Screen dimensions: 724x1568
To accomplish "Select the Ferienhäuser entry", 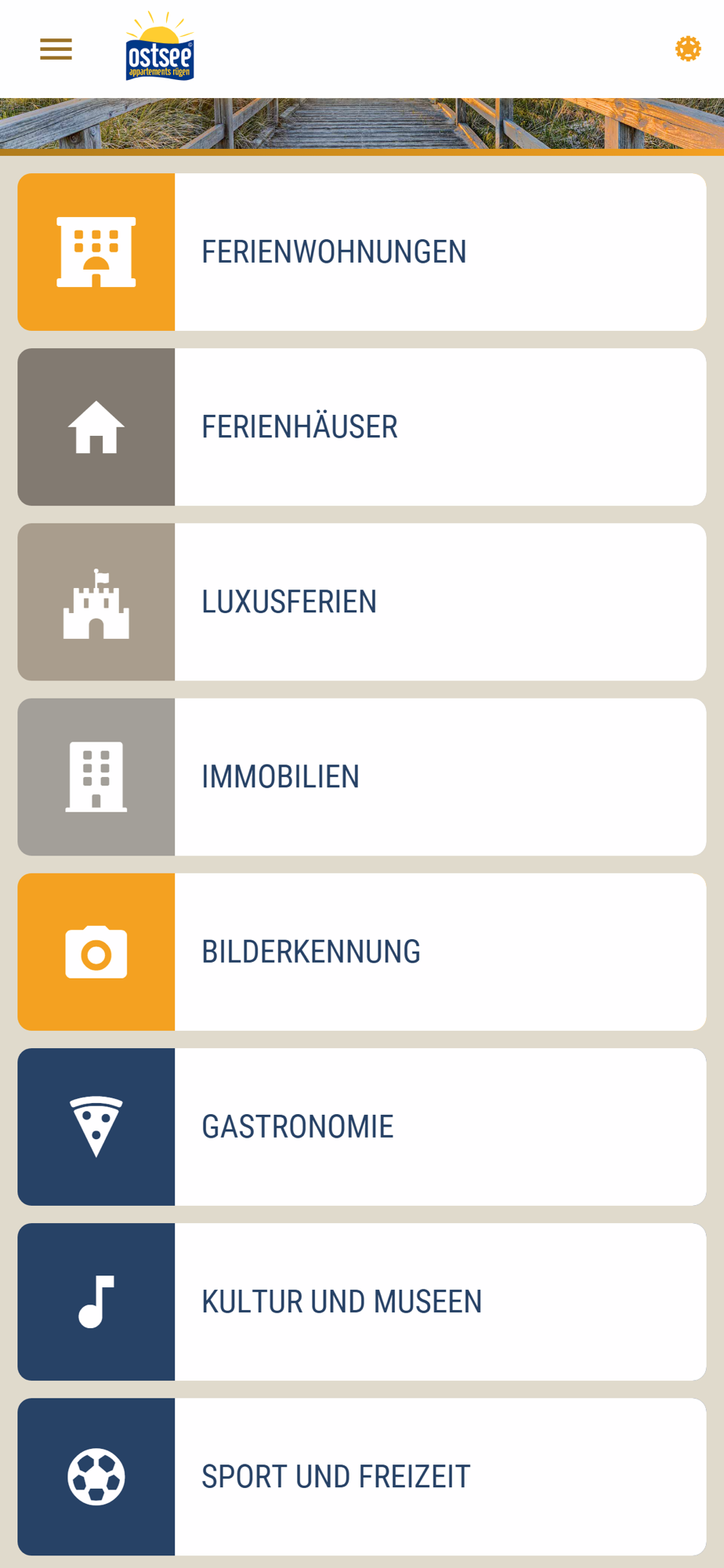I will (x=361, y=426).
